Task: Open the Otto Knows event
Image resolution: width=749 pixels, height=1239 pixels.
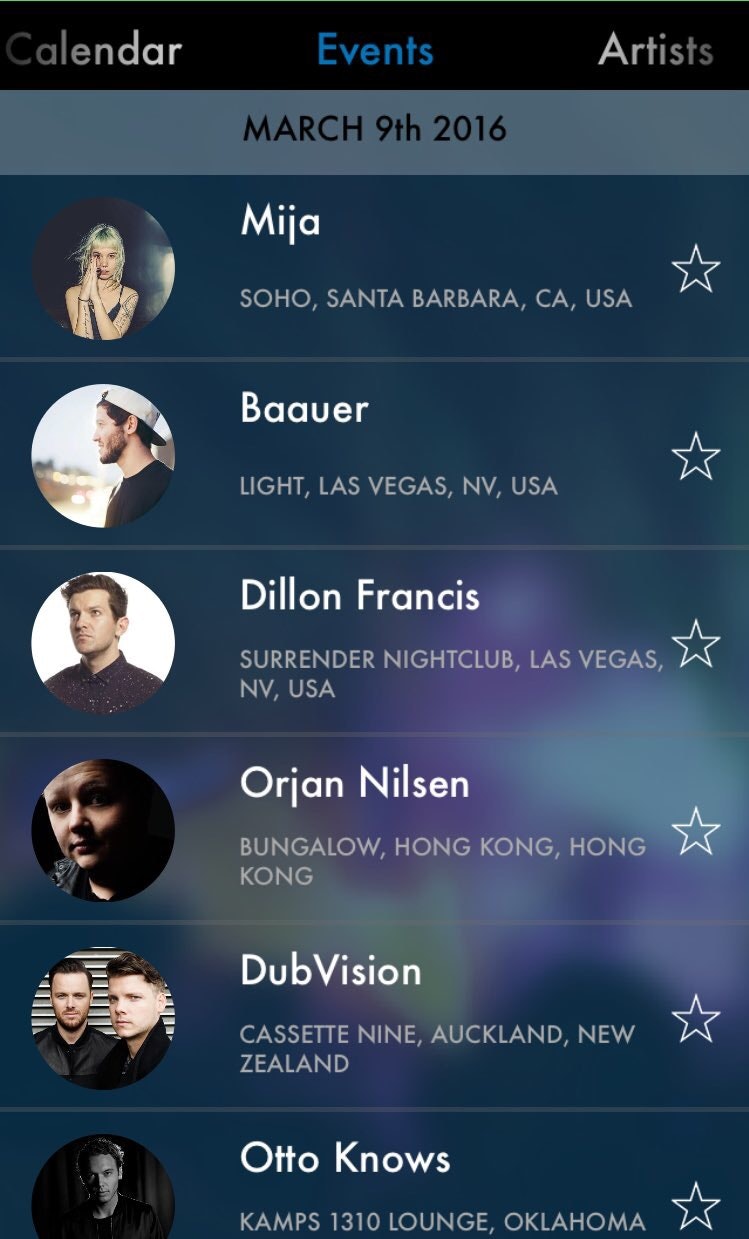Action: click(x=374, y=1175)
